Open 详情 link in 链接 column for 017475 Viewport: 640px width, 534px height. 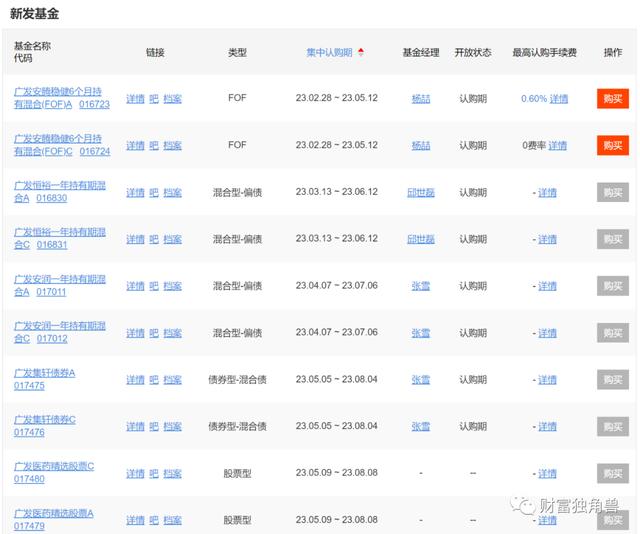click(135, 380)
